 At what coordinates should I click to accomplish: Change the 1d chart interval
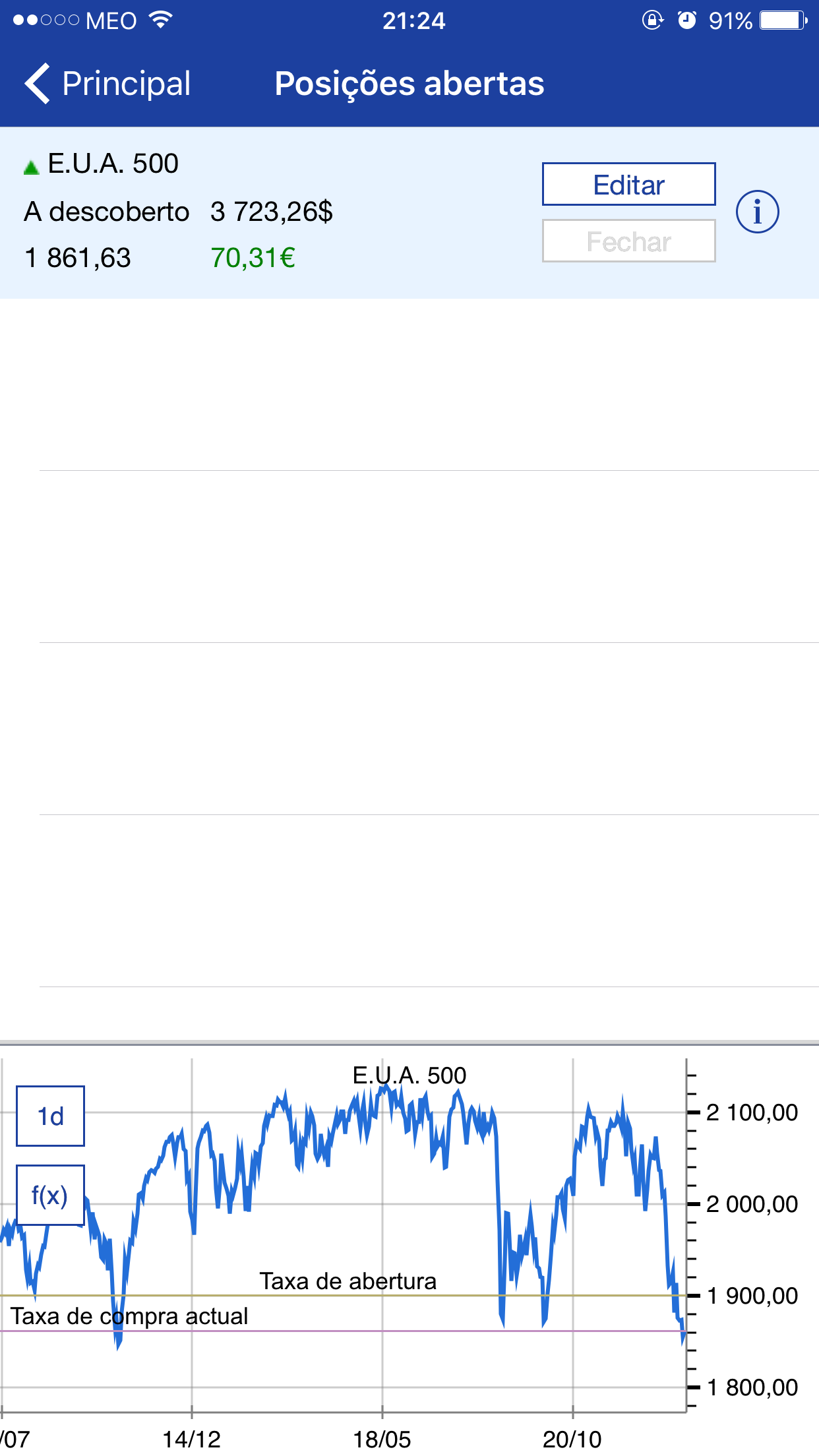click(50, 1116)
